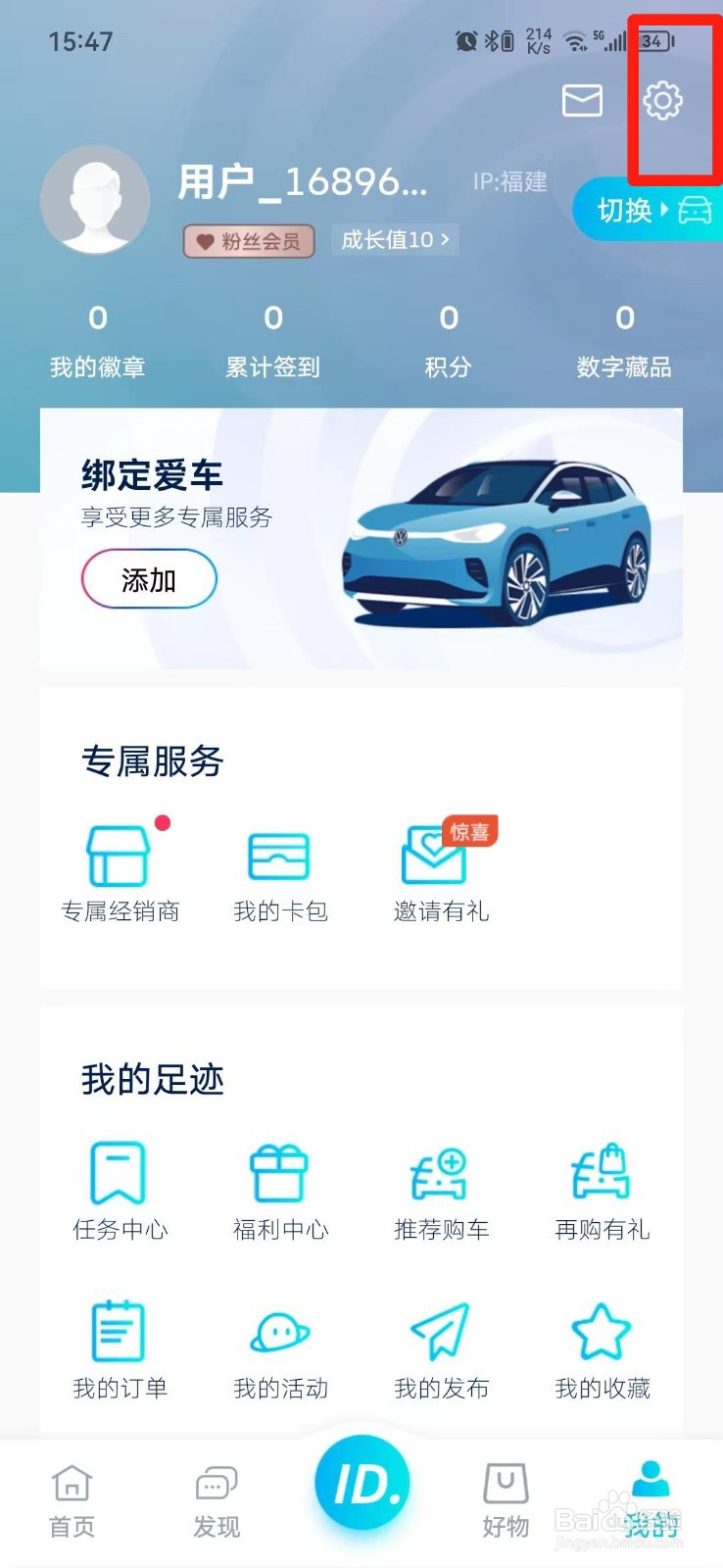Open 我的卡包 card wallet icon
Viewport: 723px width, 1568px height.
coord(280,855)
